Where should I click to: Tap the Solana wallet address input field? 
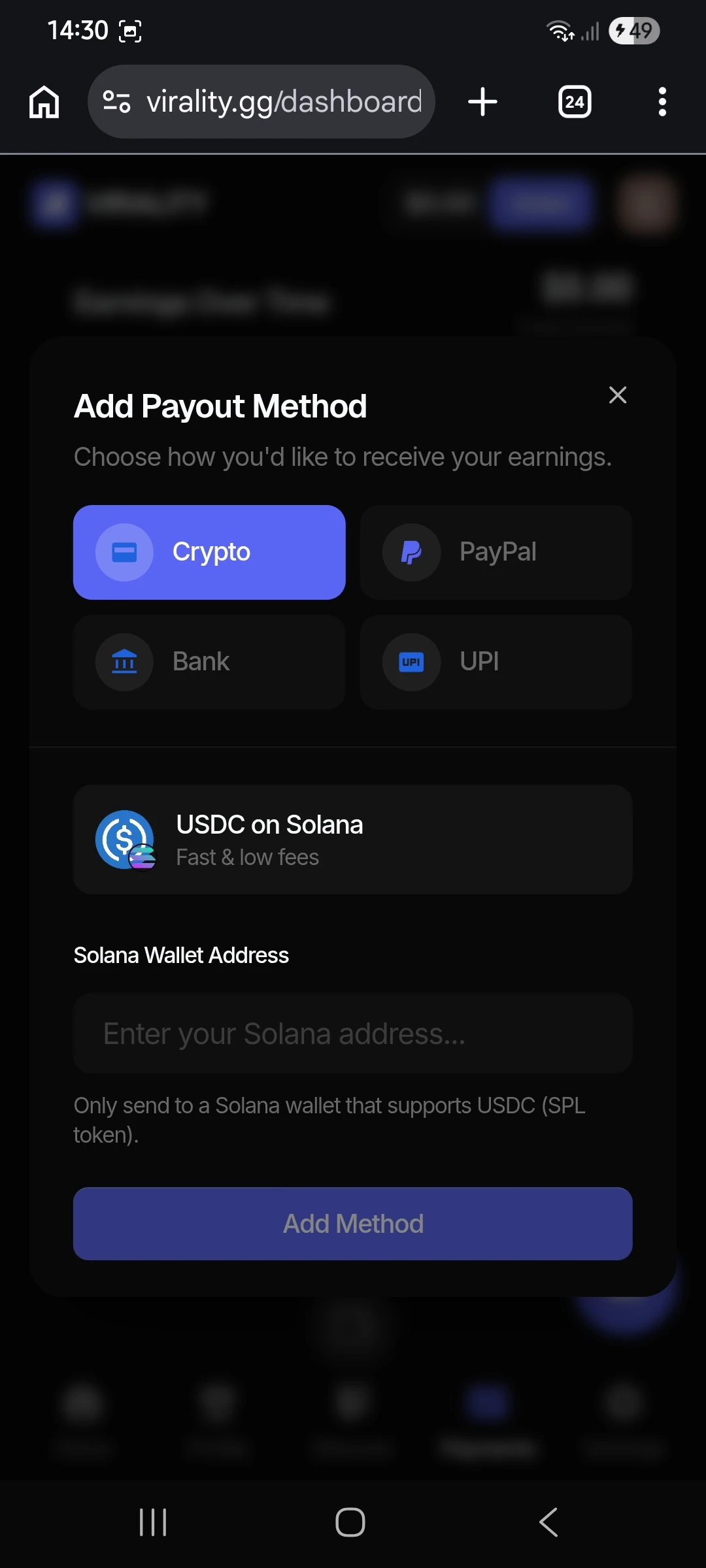(x=353, y=1034)
